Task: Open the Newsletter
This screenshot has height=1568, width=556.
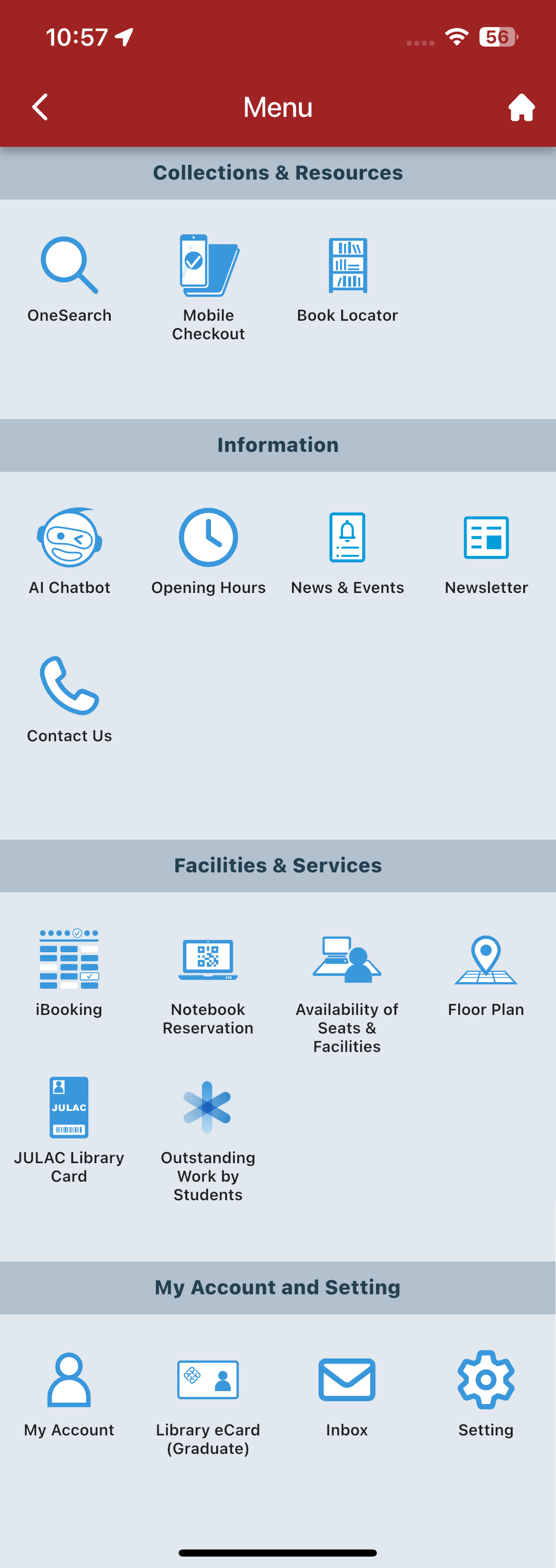Action: (486, 552)
